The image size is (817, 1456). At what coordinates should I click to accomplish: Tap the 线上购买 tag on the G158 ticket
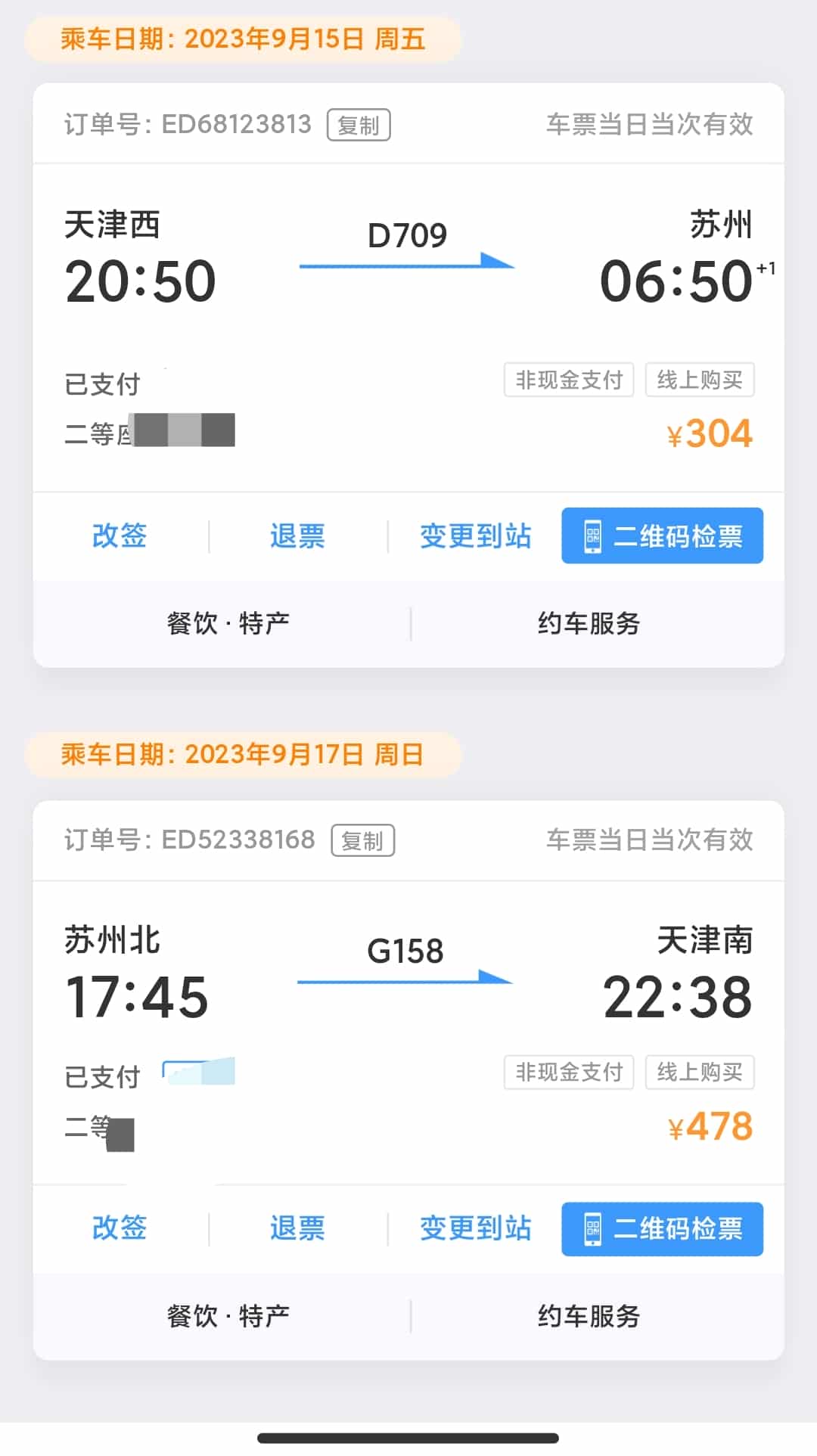click(699, 1072)
